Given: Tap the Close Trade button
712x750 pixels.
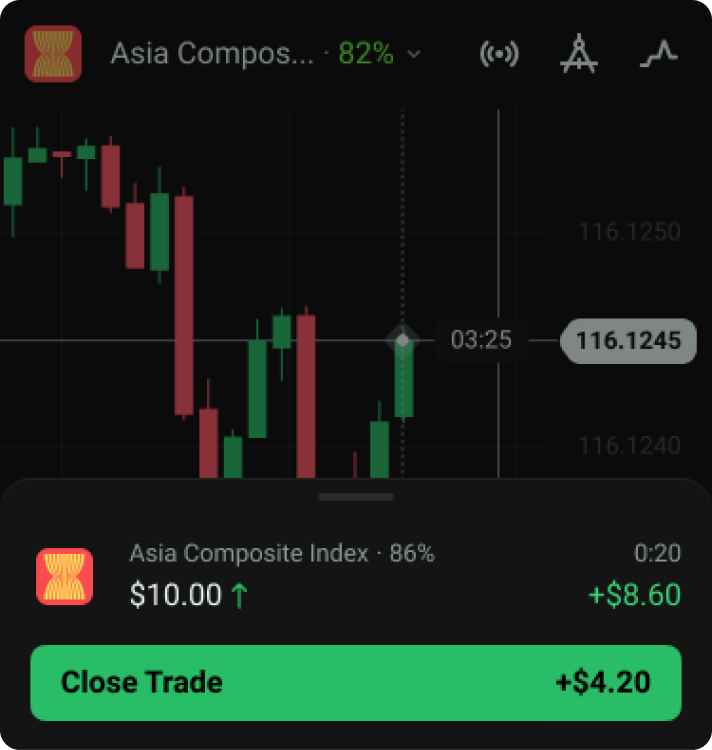Looking at the screenshot, I should click(355, 683).
